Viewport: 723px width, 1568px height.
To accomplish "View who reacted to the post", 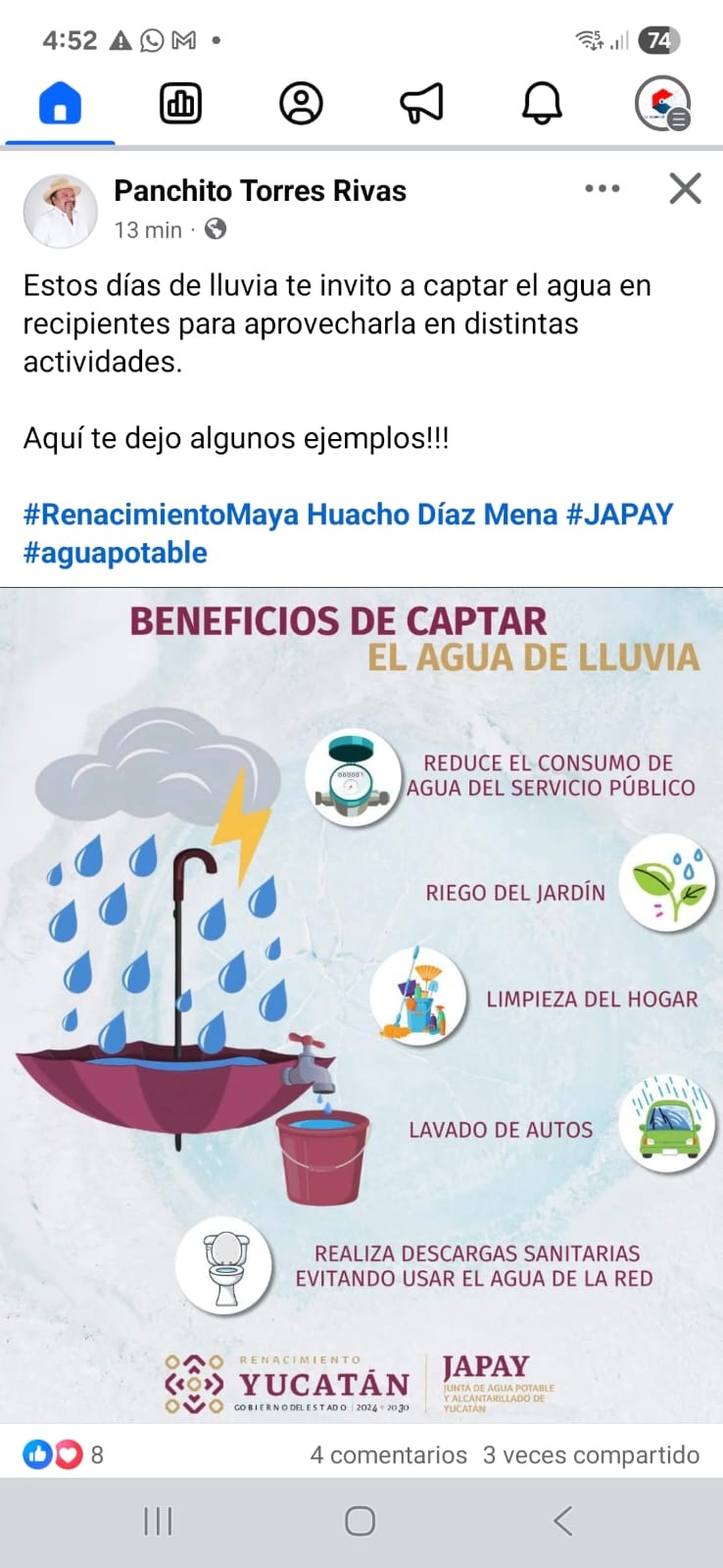I will coord(62,1454).
